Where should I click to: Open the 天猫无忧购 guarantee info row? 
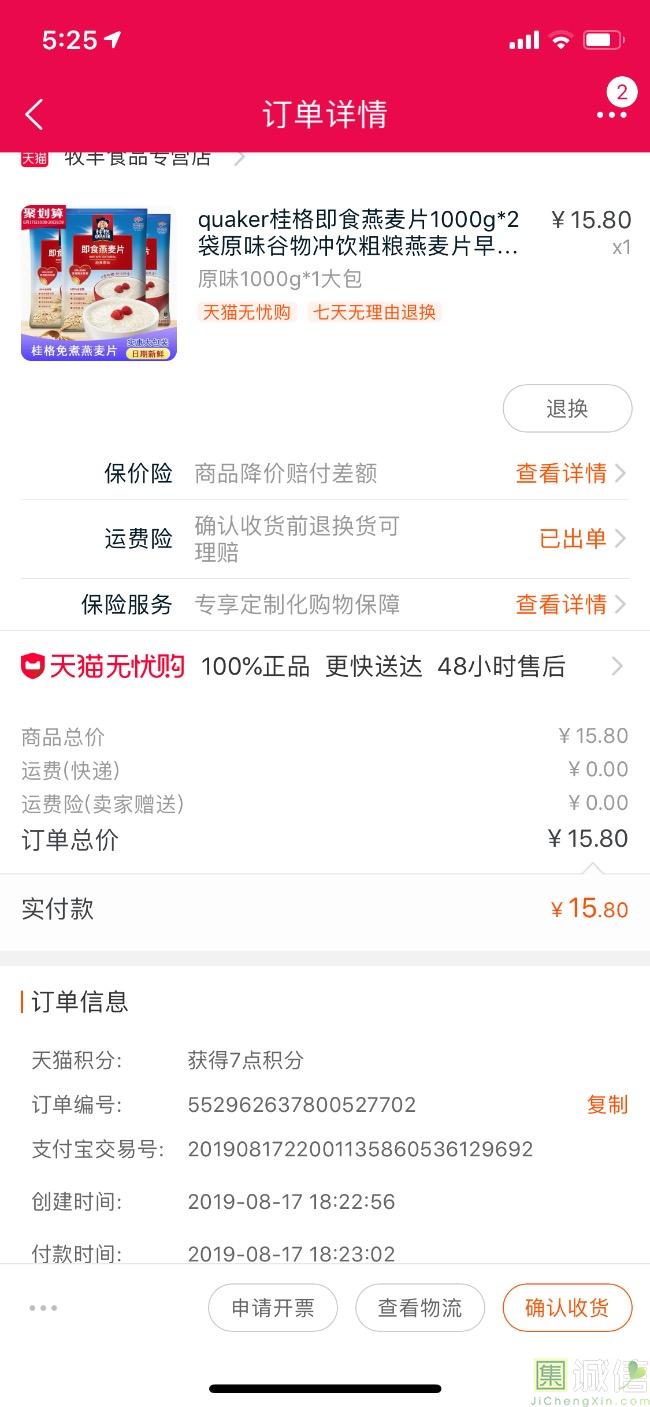pos(325,667)
